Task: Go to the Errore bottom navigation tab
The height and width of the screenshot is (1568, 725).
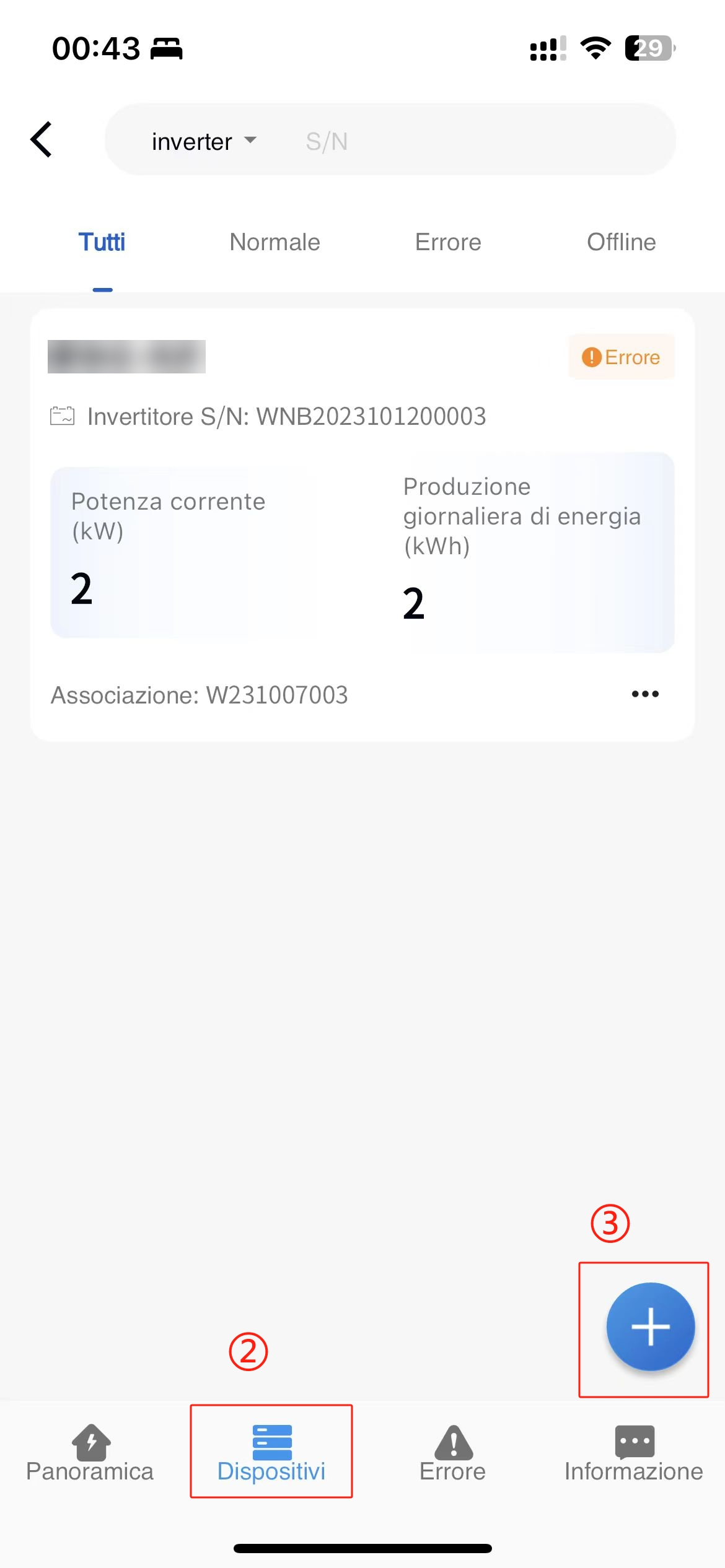Action: pos(453,1453)
